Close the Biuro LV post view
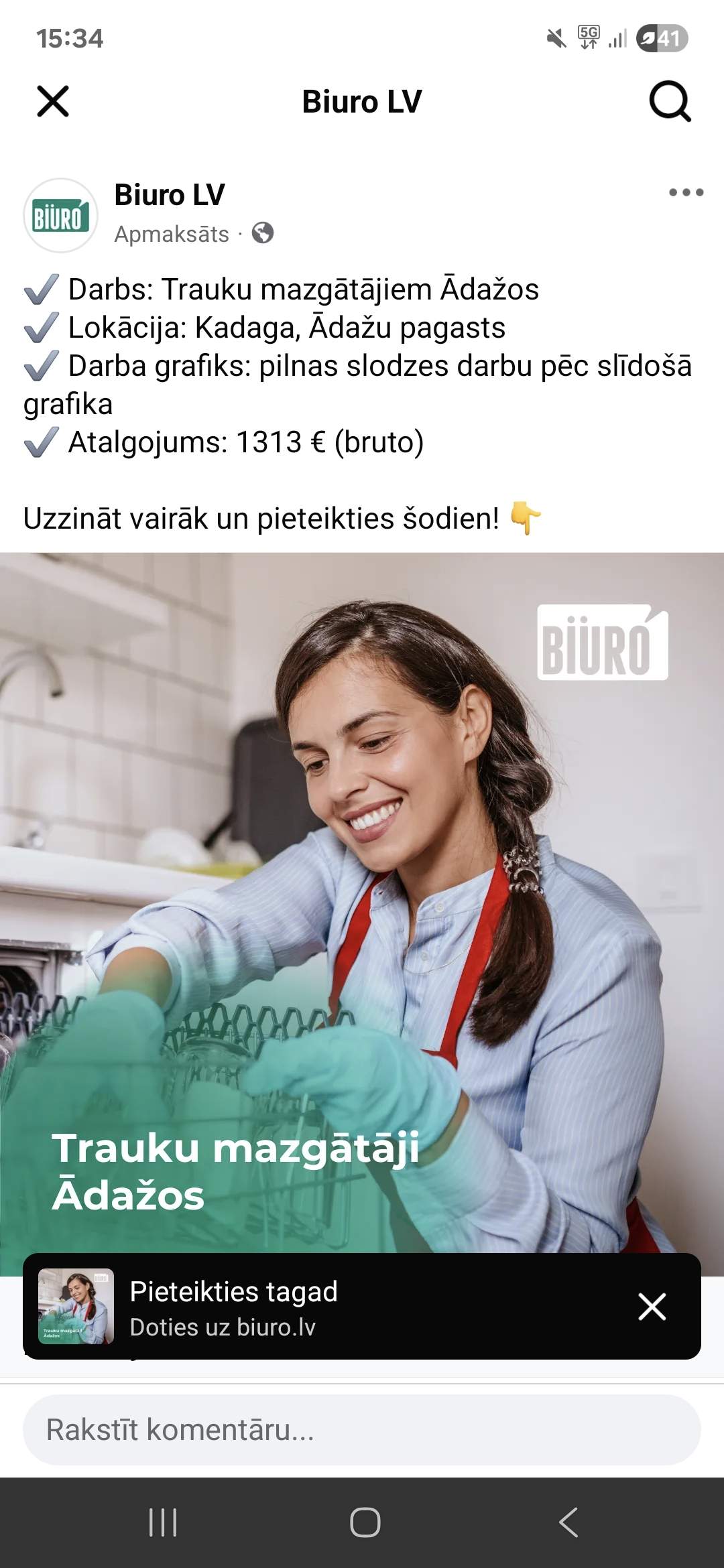The image size is (724, 1568). (53, 102)
